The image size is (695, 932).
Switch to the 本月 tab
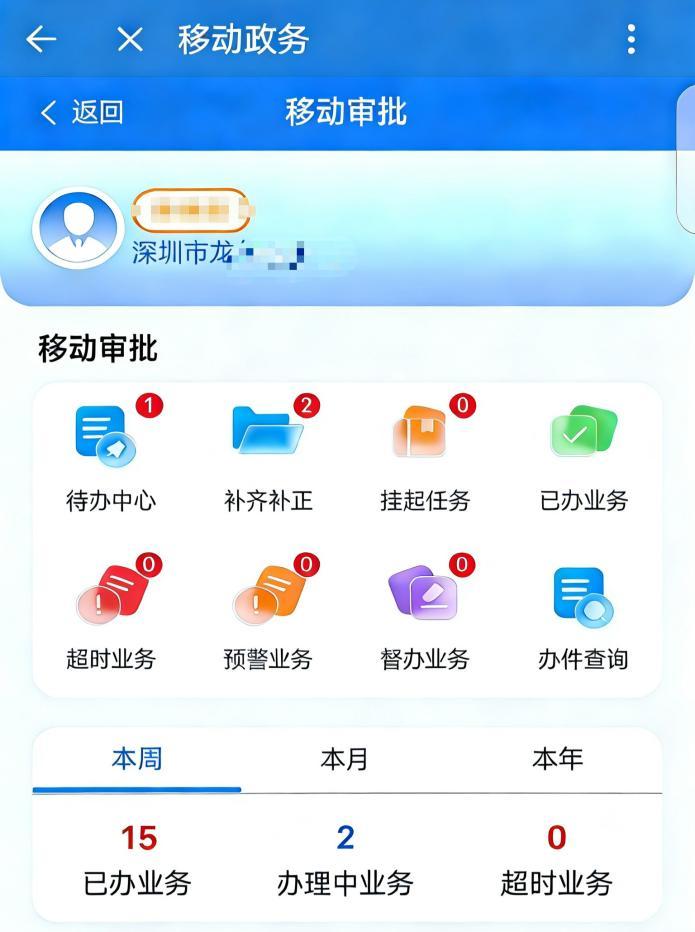tap(345, 759)
